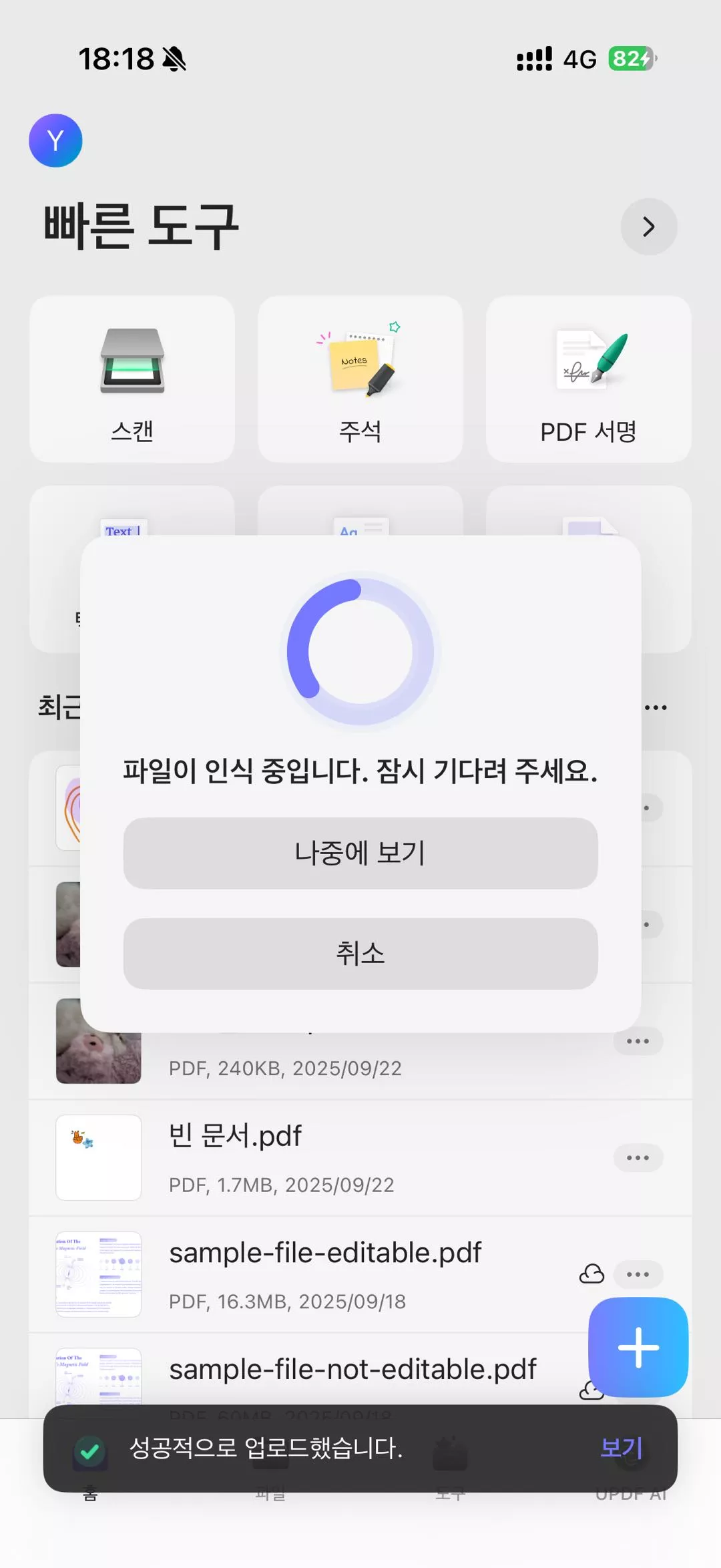The width and height of the screenshot is (721, 1568).
Task: Open the 스캔 tool
Action: click(x=132, y=379)
